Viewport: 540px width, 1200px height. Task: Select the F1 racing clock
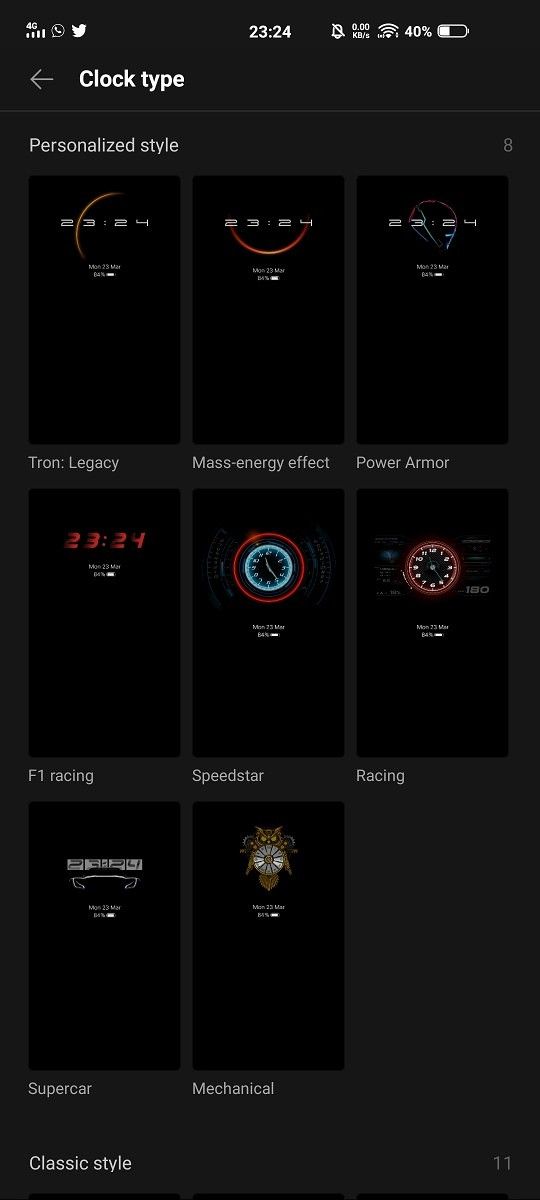coord(105,623)
